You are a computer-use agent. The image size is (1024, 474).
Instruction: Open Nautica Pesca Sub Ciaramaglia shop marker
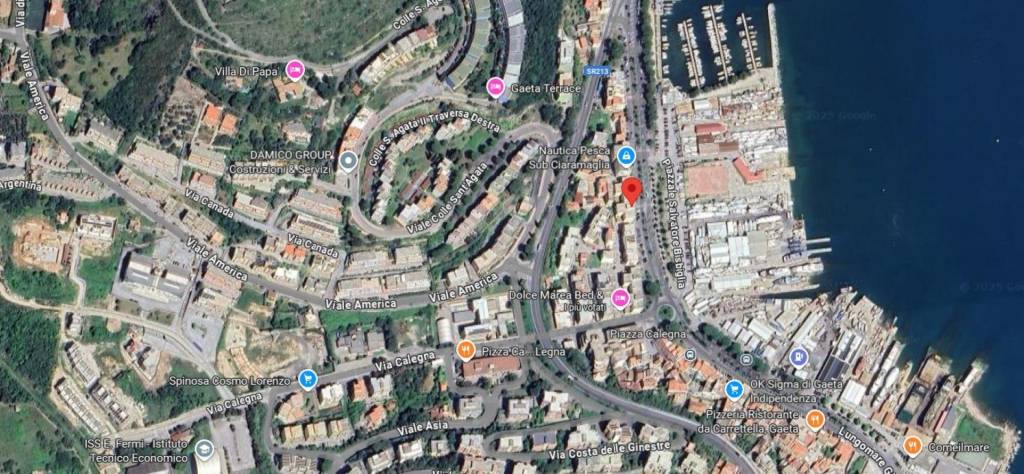coord(626,156)
